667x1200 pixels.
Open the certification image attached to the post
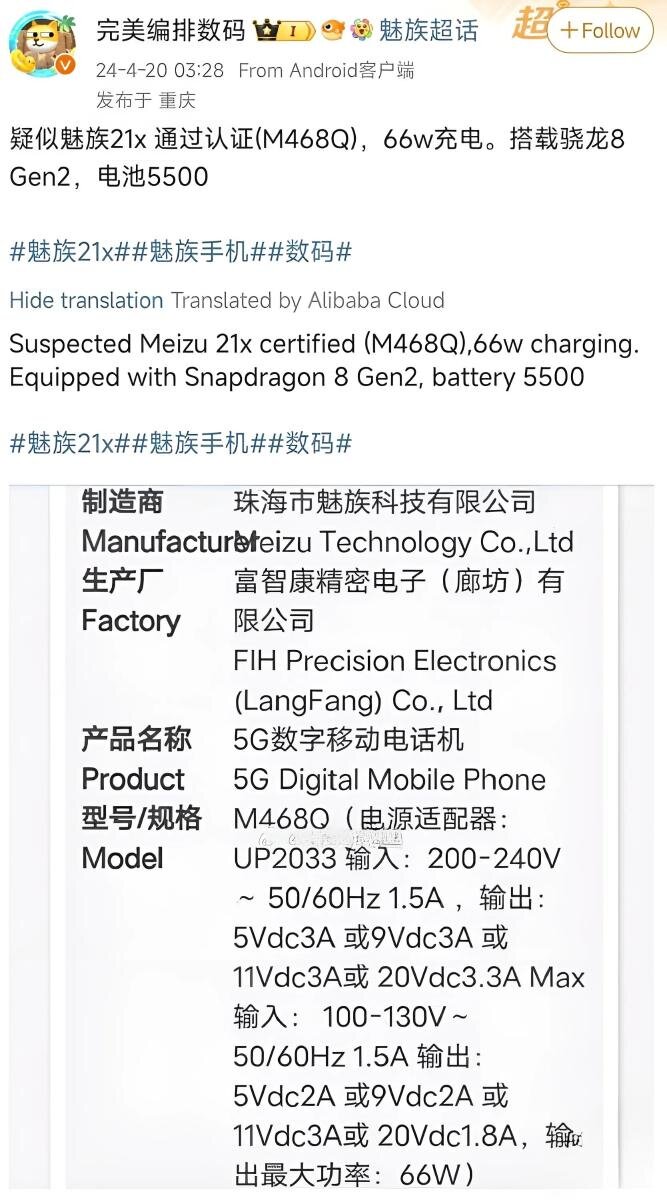(x=335, y=840)
